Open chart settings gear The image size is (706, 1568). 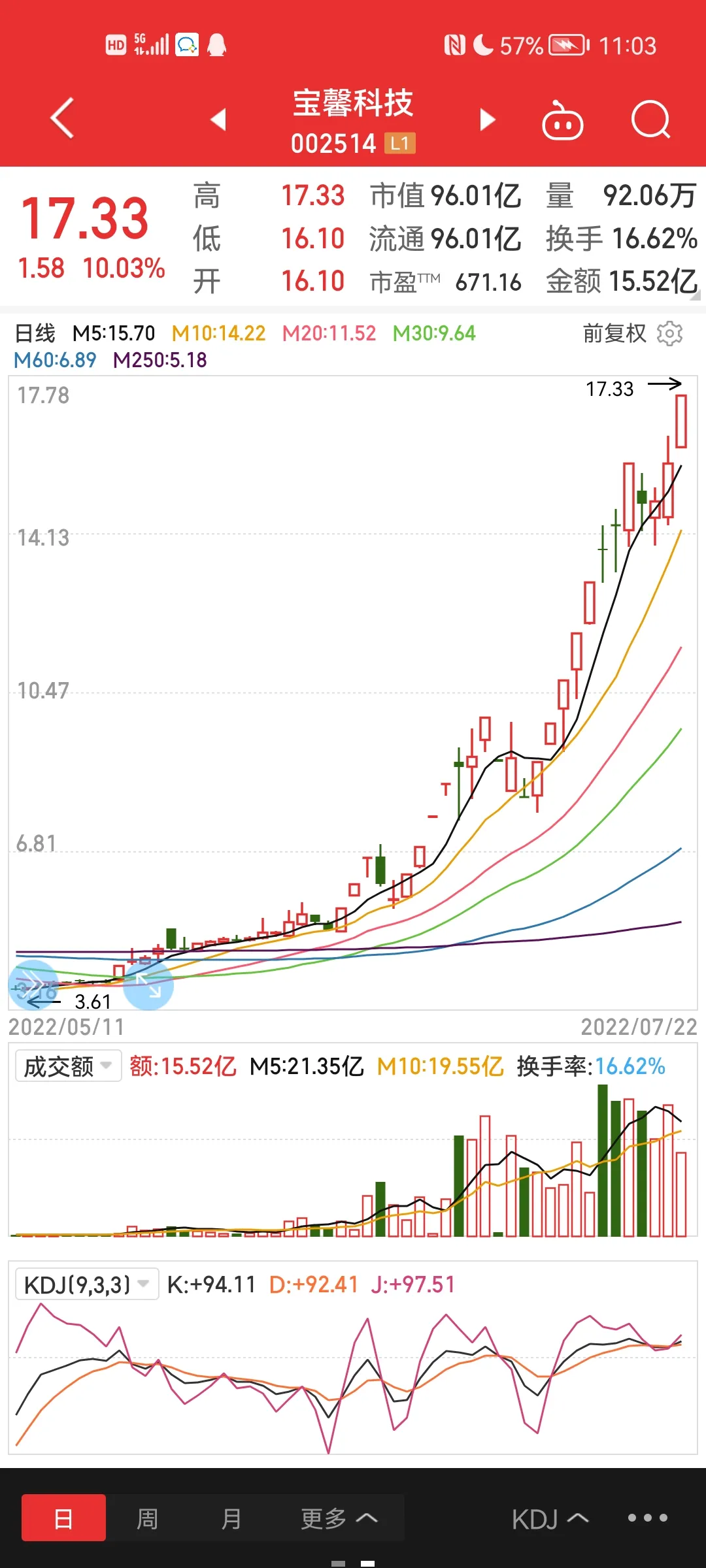[669, 333]
